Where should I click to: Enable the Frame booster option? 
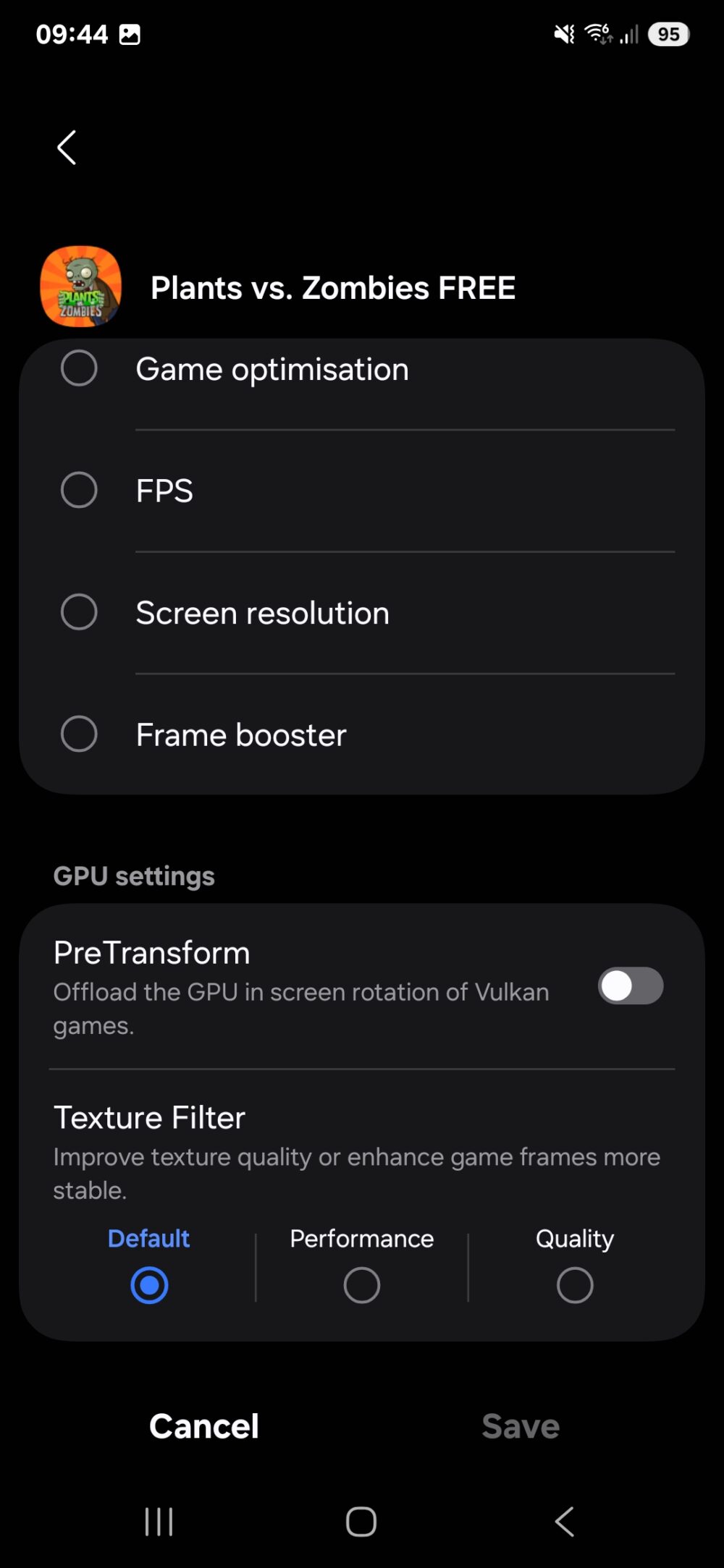pos(80,734)
